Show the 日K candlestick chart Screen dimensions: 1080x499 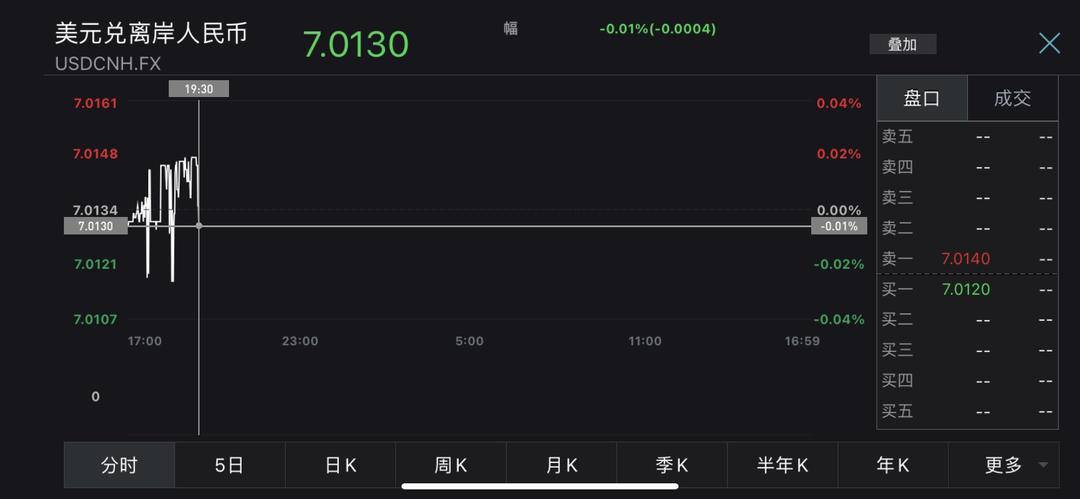tap(341, 465)
